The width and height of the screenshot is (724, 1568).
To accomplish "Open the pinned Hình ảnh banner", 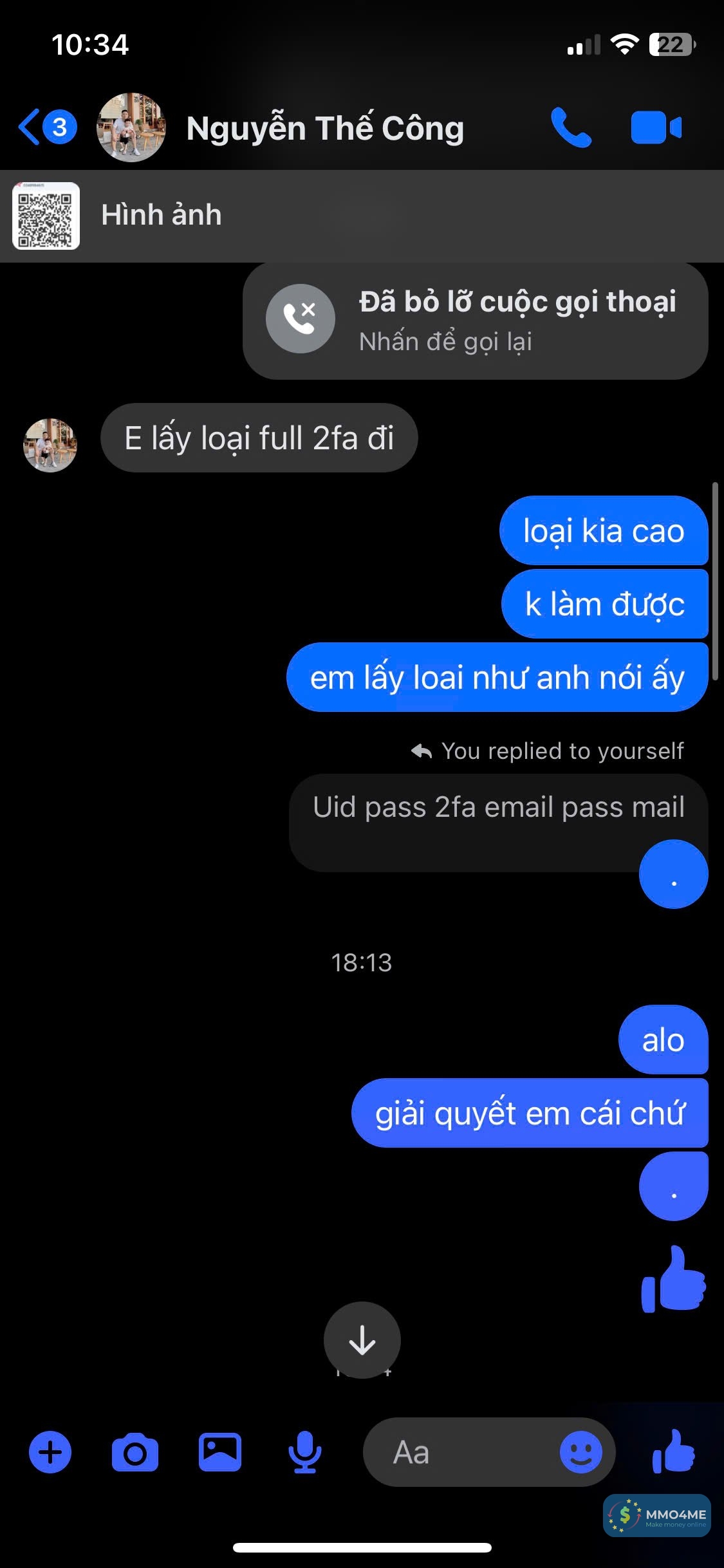I will (x=362, y=216).
